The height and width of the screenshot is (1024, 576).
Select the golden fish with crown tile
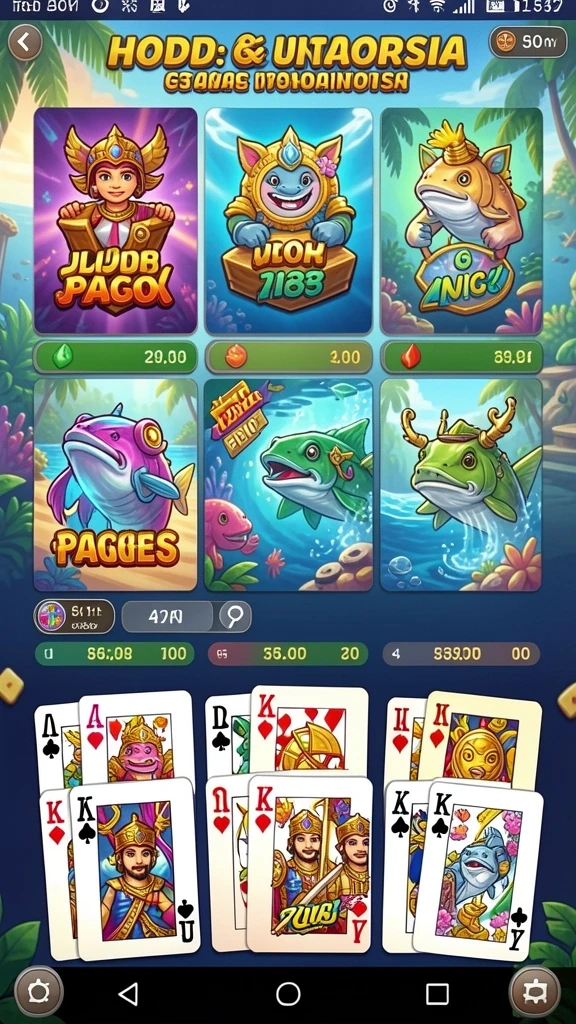coord(461,221)
